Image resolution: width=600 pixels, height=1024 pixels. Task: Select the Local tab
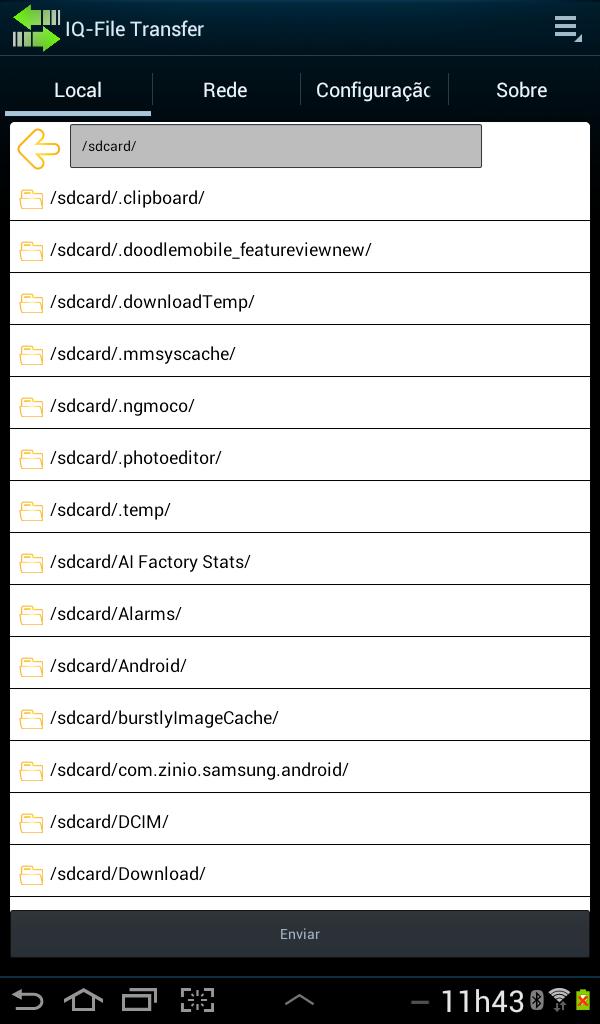pos(78,90)
